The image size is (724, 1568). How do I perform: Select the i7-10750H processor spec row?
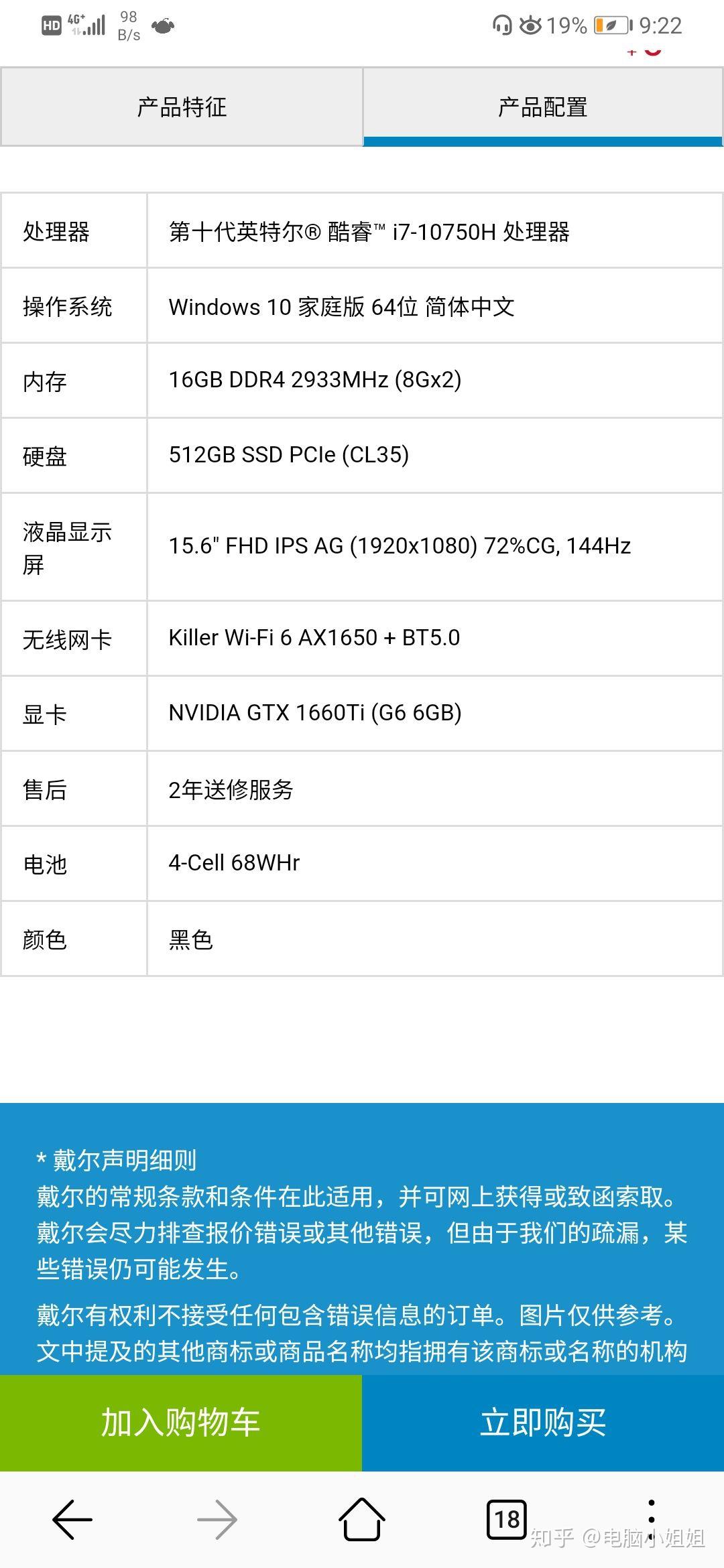(369, 233)
